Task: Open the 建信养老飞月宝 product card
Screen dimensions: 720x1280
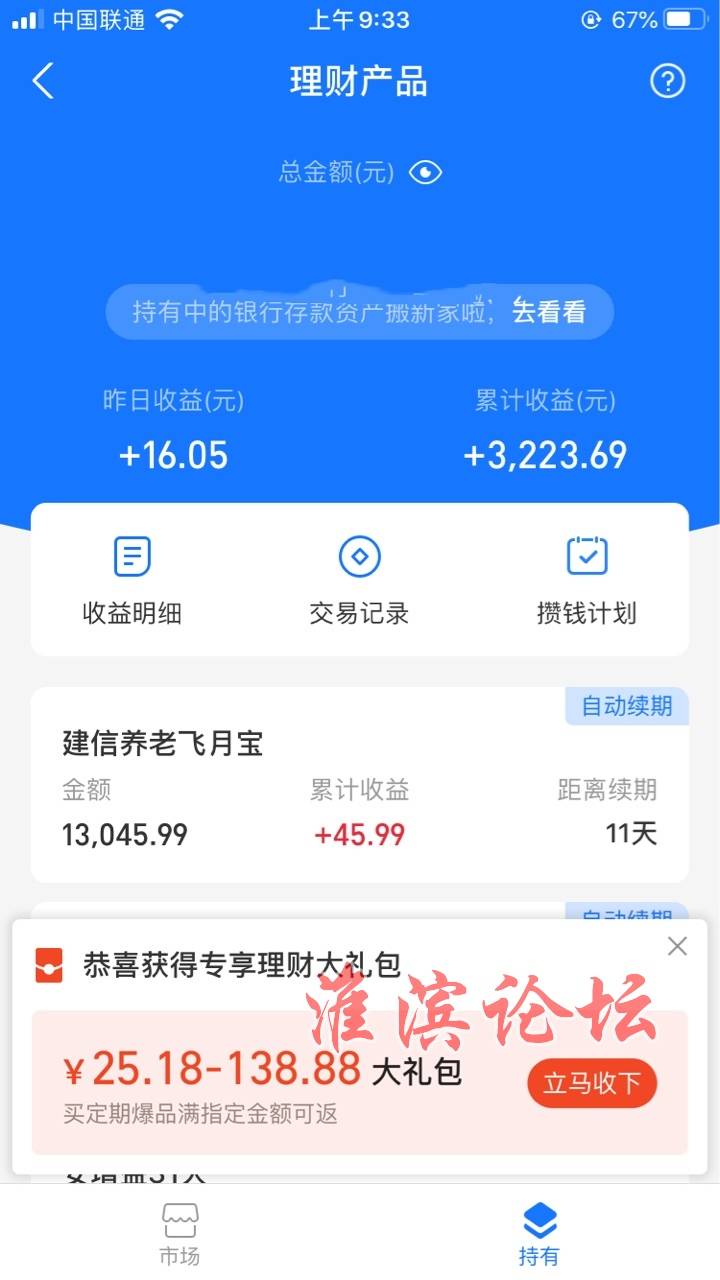Action: tap(360, 785)
